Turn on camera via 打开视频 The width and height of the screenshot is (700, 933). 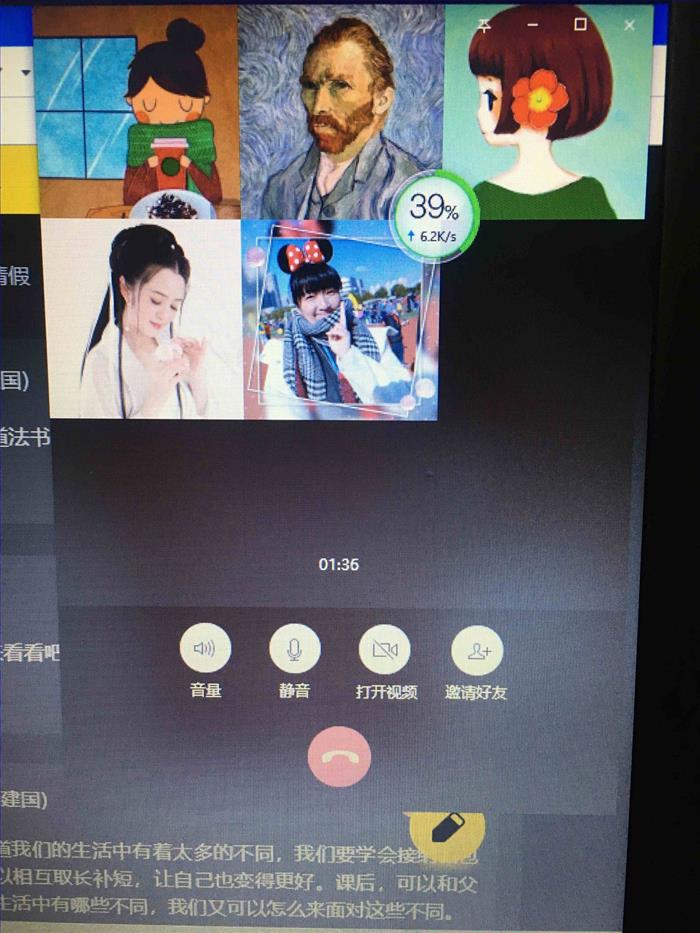385,650
